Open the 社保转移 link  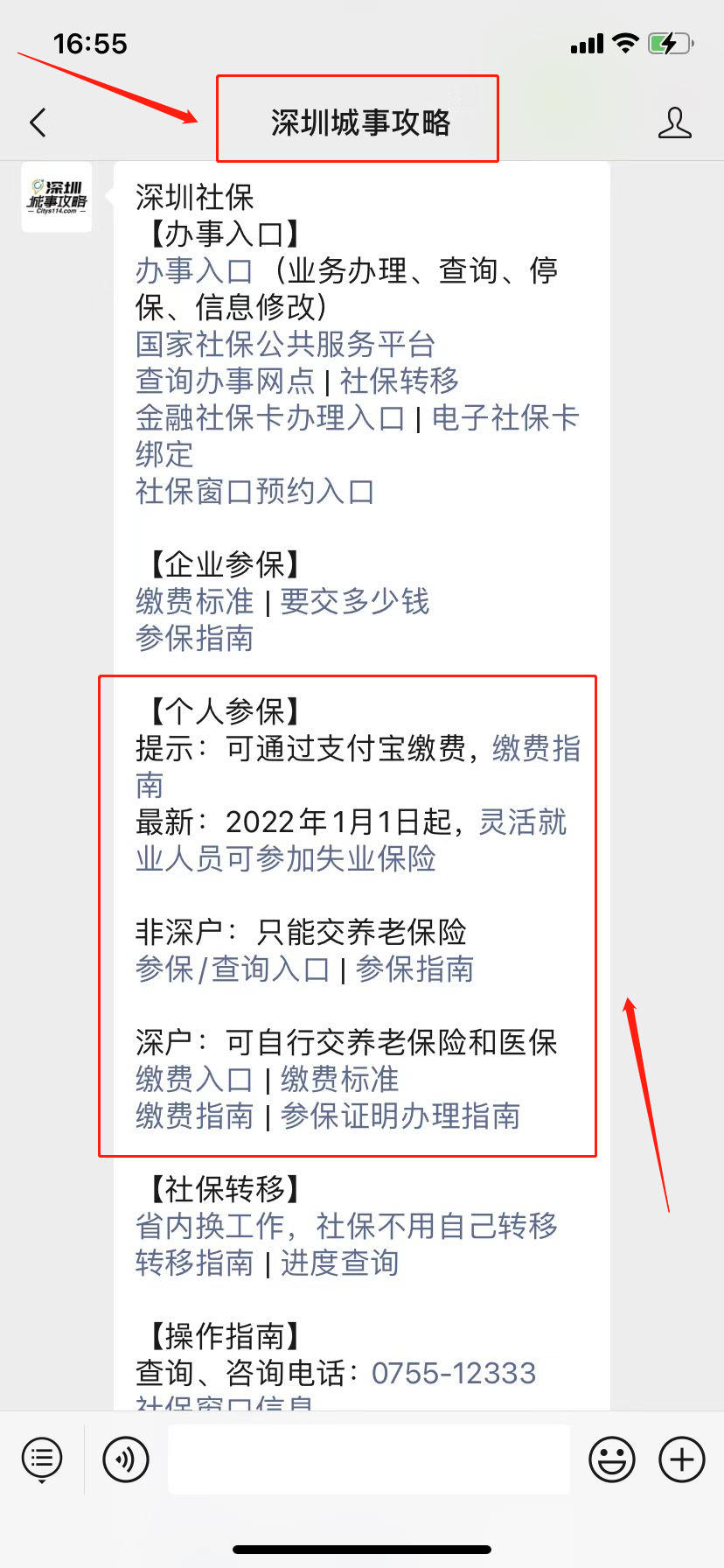(x=399, y=381)
